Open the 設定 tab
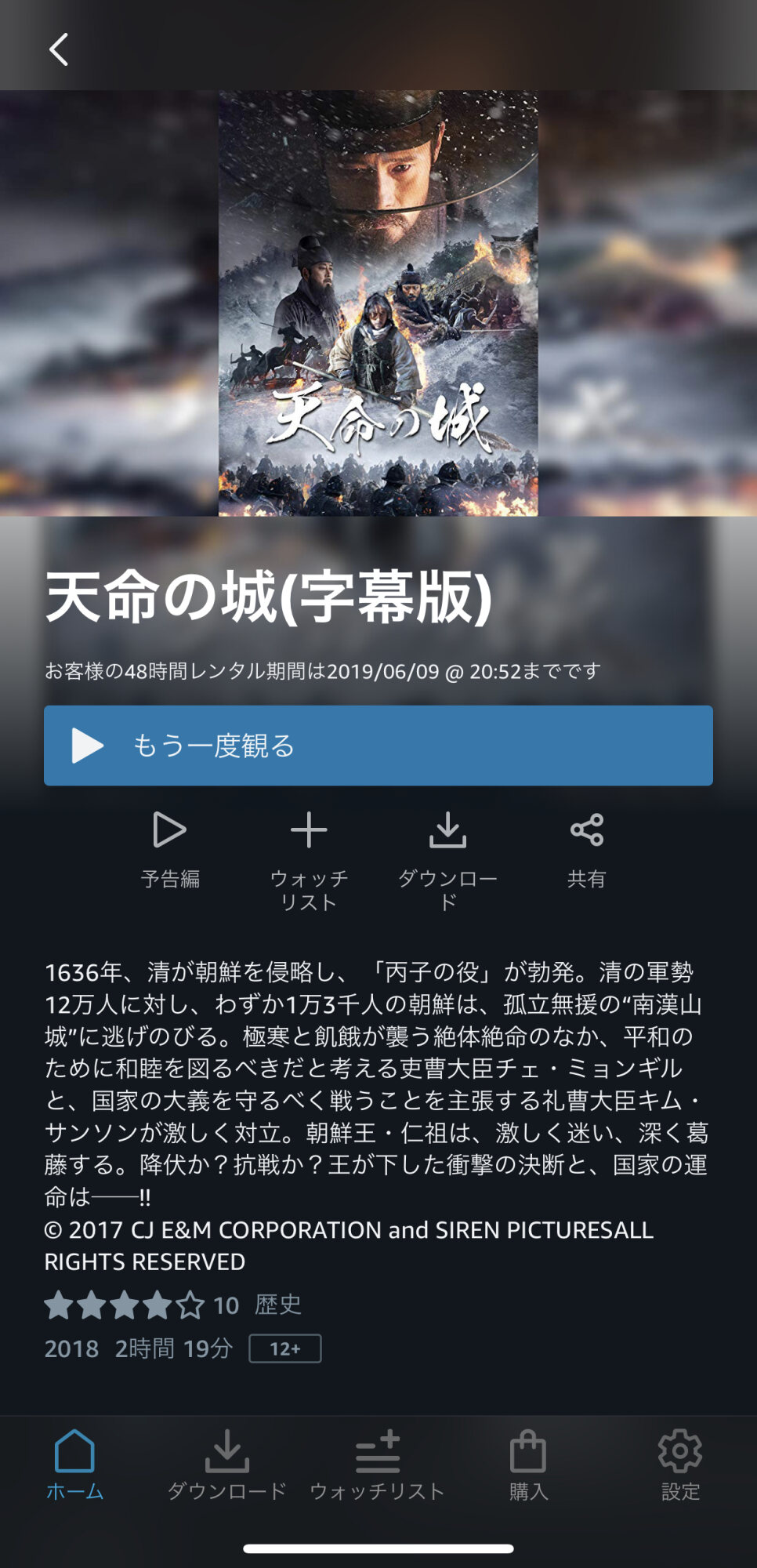 [679, 1464]
